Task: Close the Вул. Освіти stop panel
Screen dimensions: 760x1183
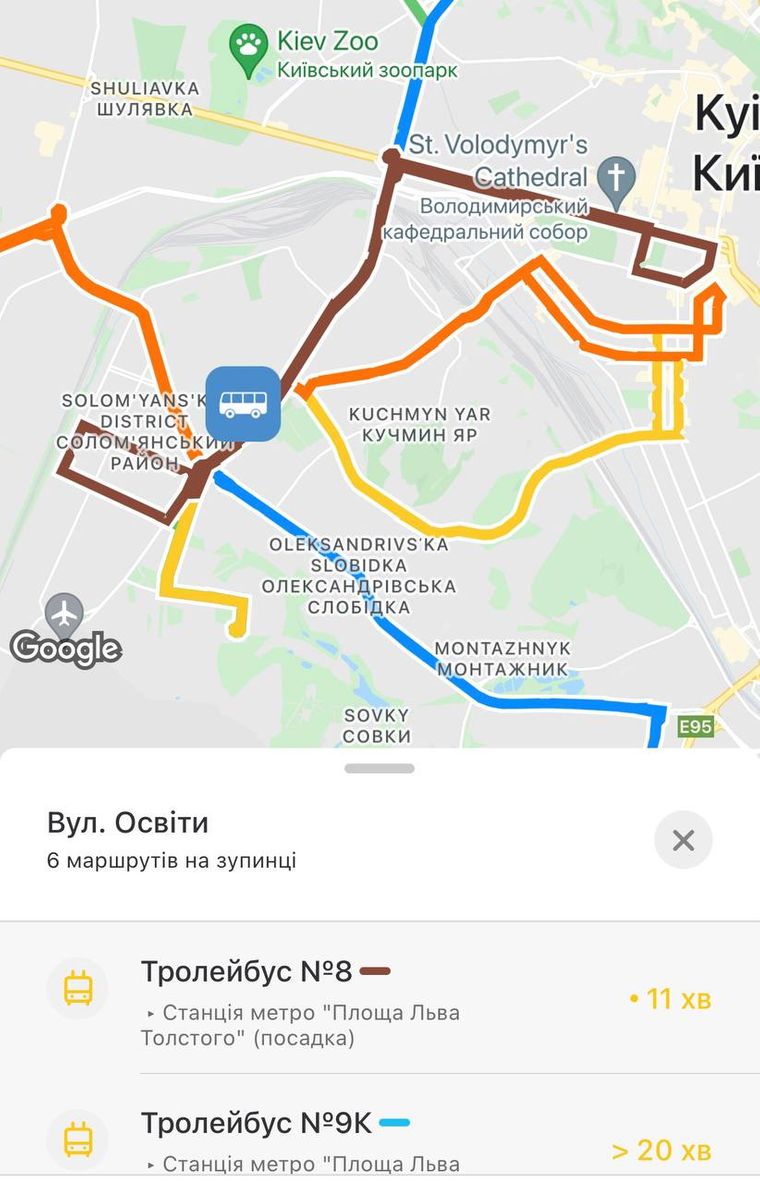Action: tap(683, 840)
